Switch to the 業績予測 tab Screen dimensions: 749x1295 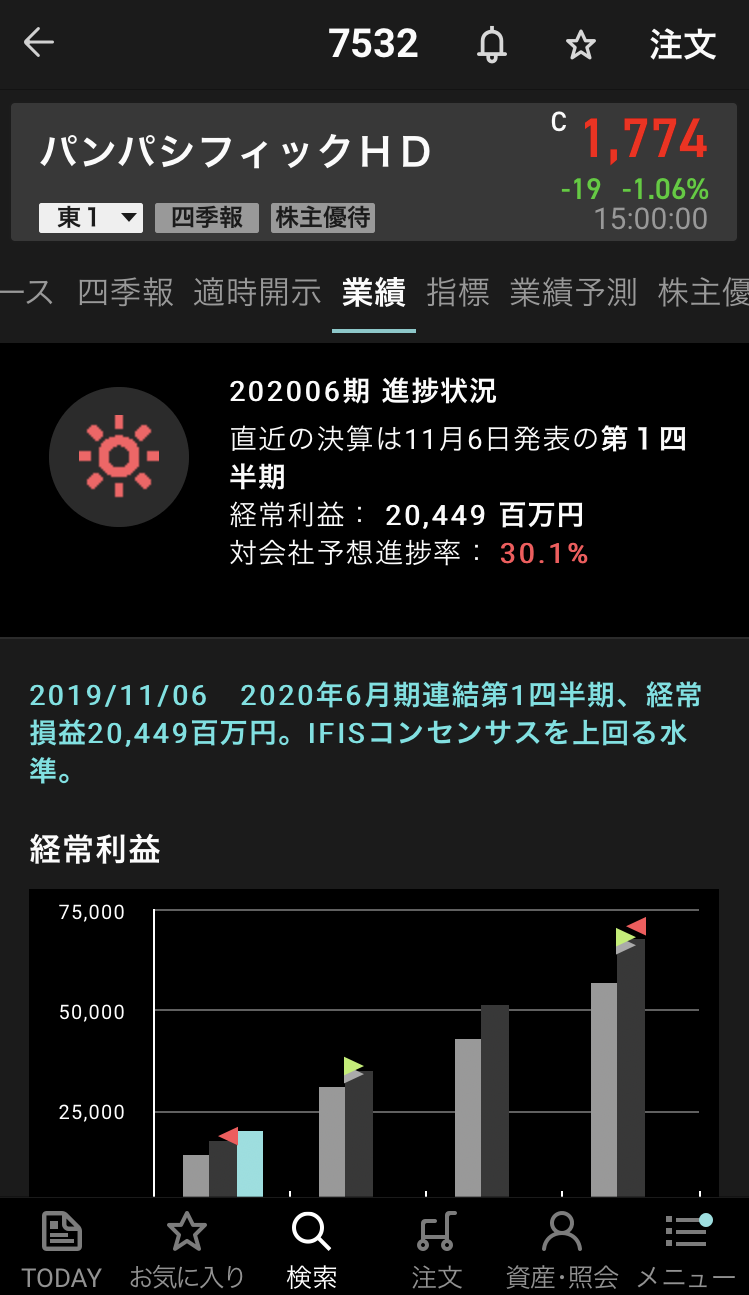[x=573, y=293]
